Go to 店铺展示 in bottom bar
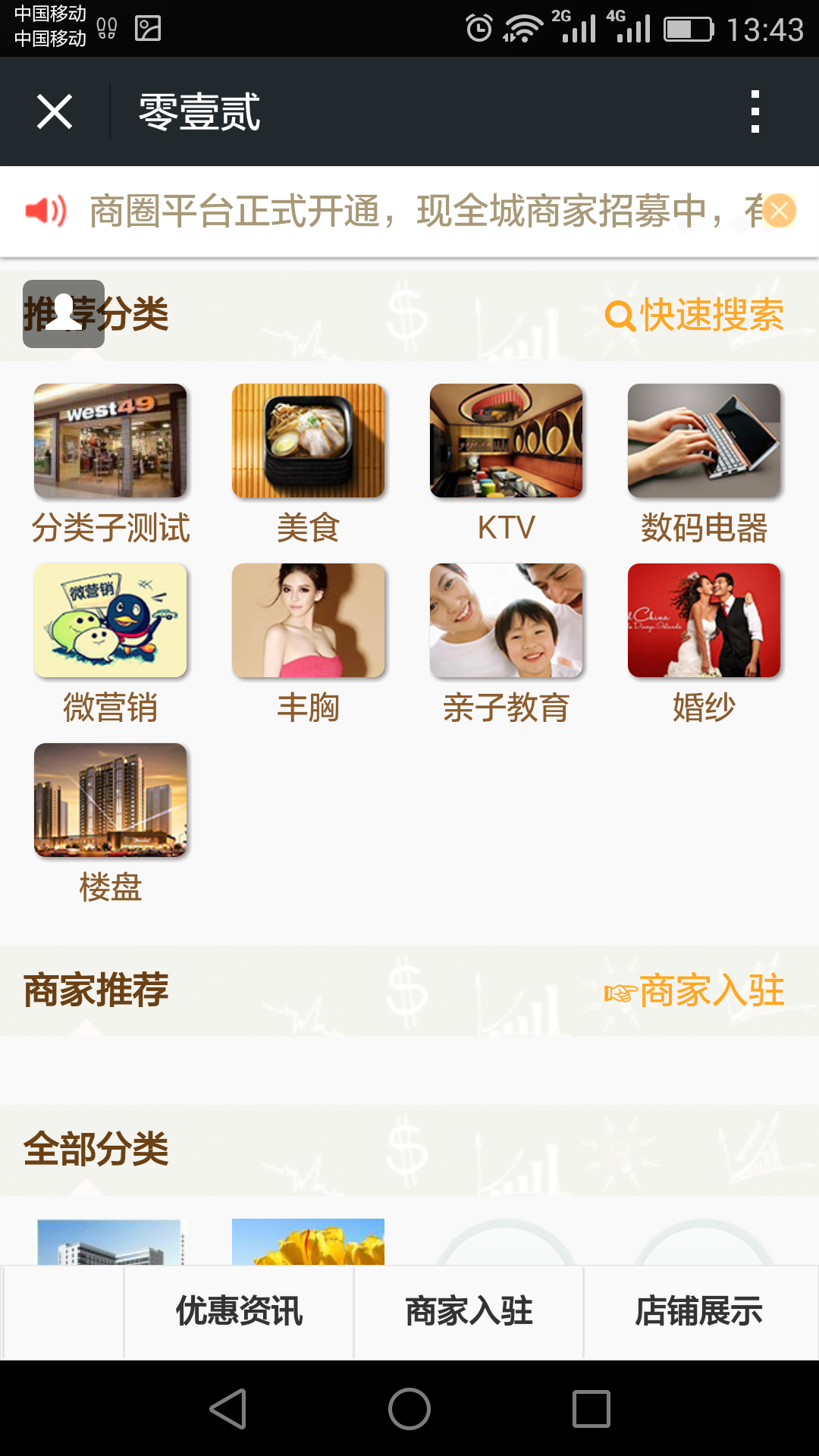 point(699,1311)
